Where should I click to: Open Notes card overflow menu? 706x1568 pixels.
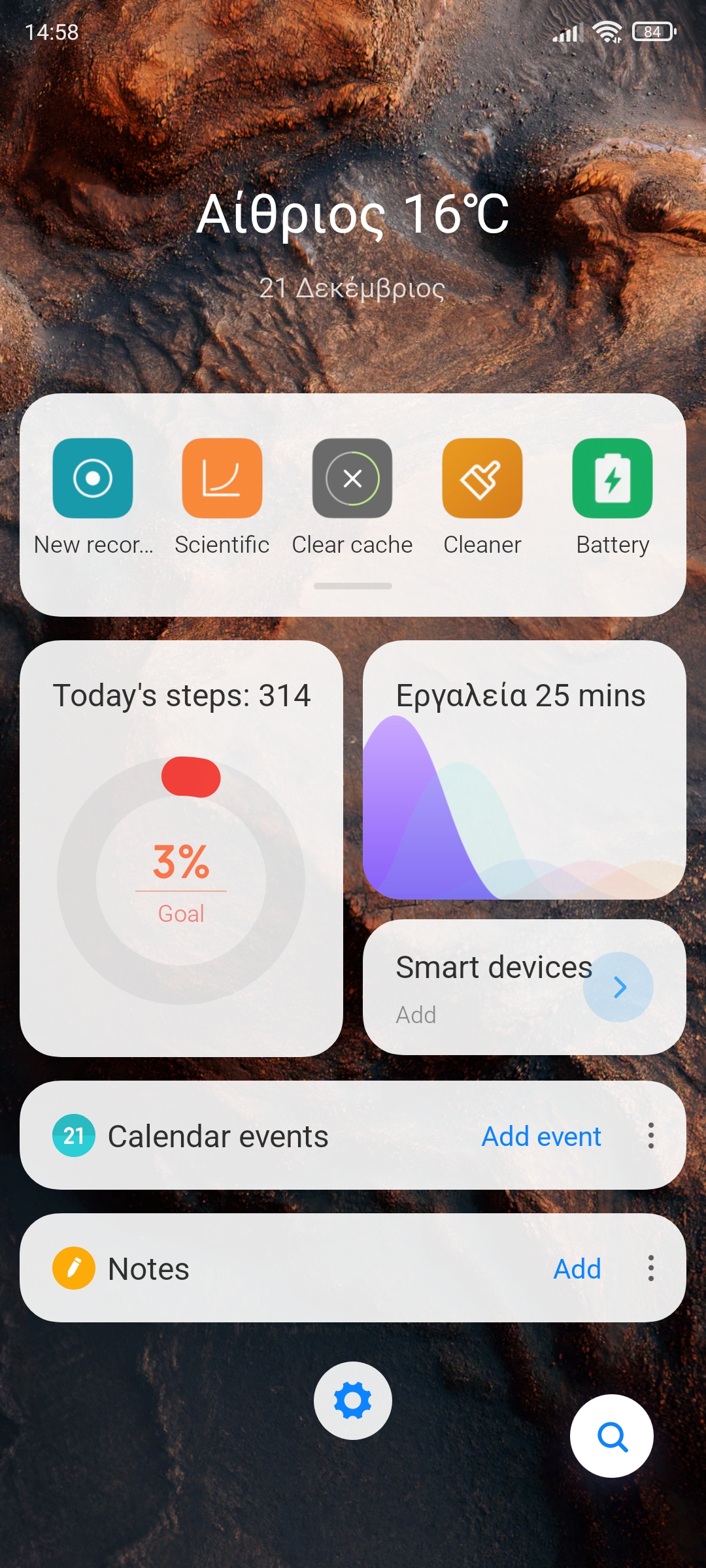coord(650,1269)
